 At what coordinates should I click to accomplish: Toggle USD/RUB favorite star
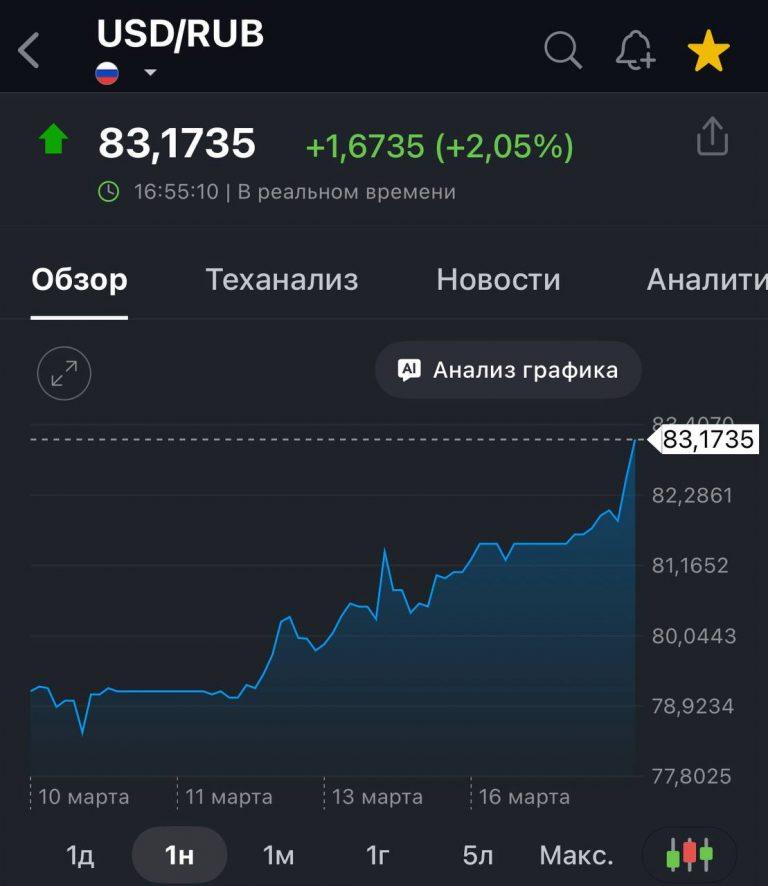(709, 49)
